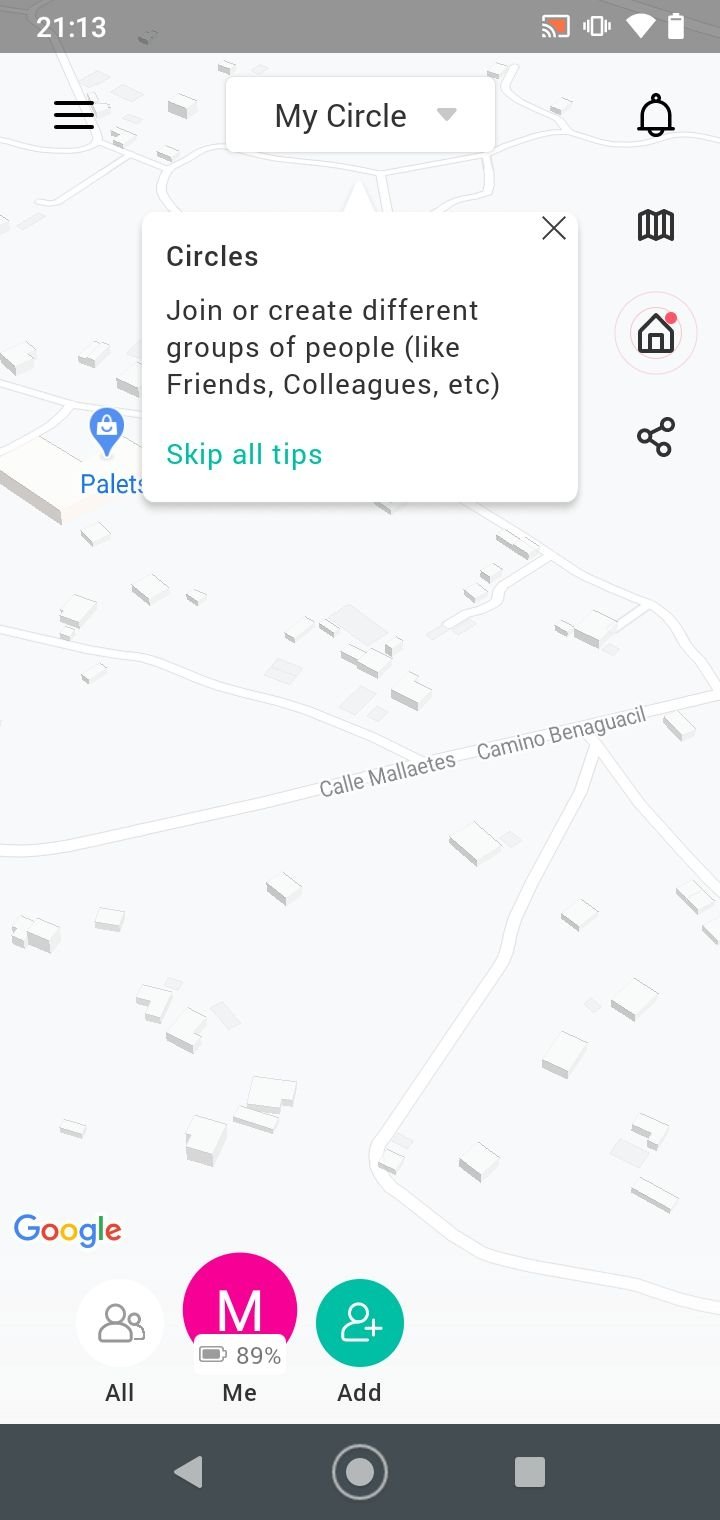This screenshot has width=720, height=1520.
Task: Open the Palets place marker on map
Action: (x=106, y=432)
